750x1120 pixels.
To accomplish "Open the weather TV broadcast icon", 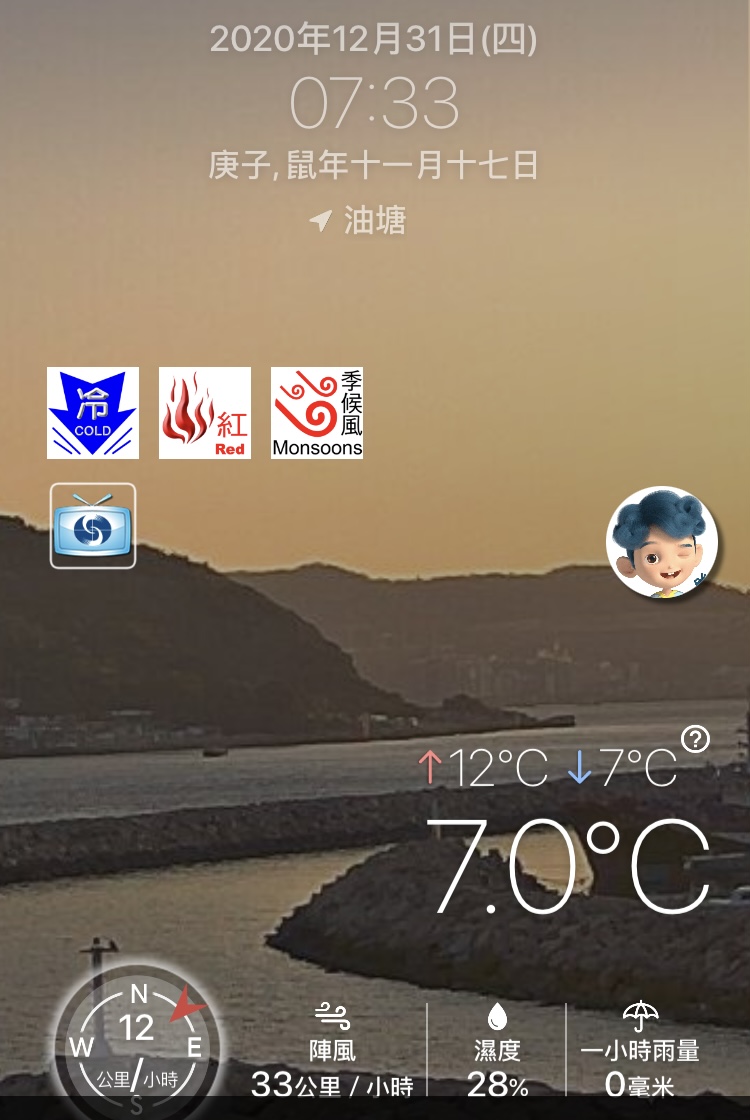I will (x=93, y=526).
